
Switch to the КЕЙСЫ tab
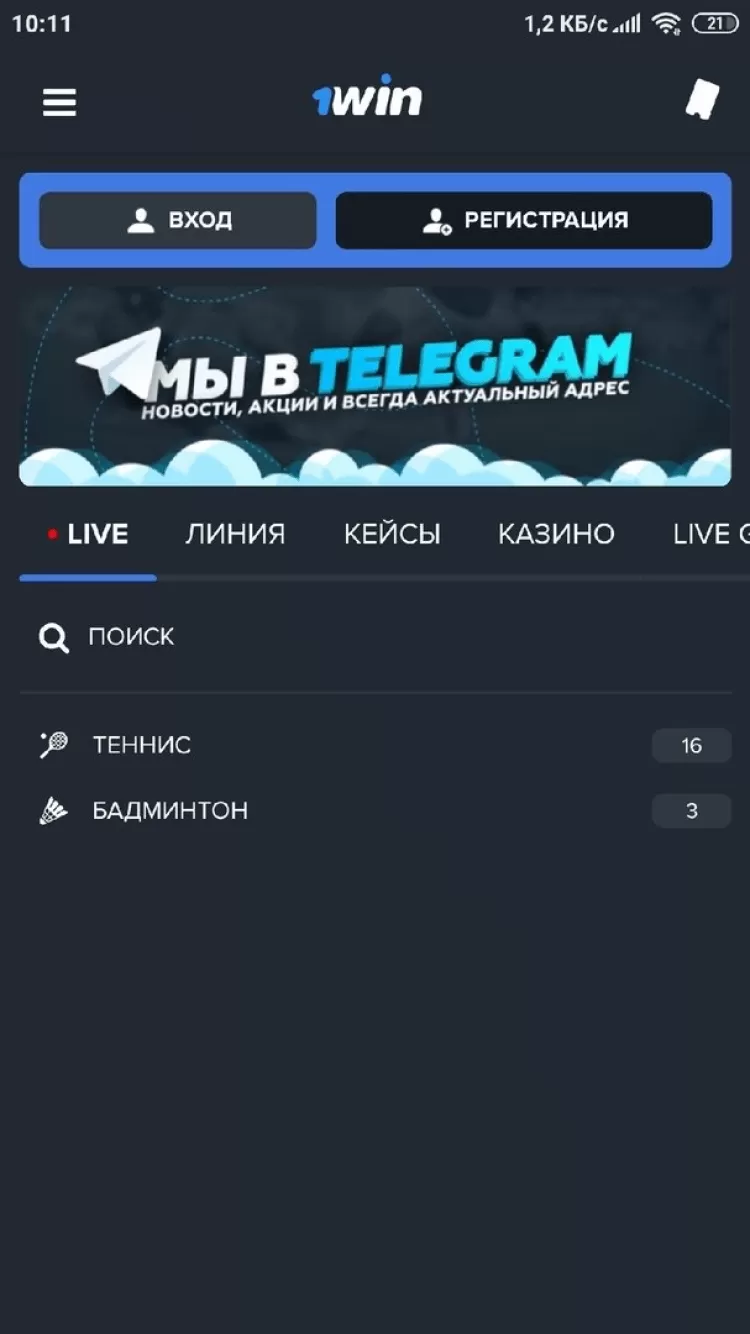click(x=392, y=534)
